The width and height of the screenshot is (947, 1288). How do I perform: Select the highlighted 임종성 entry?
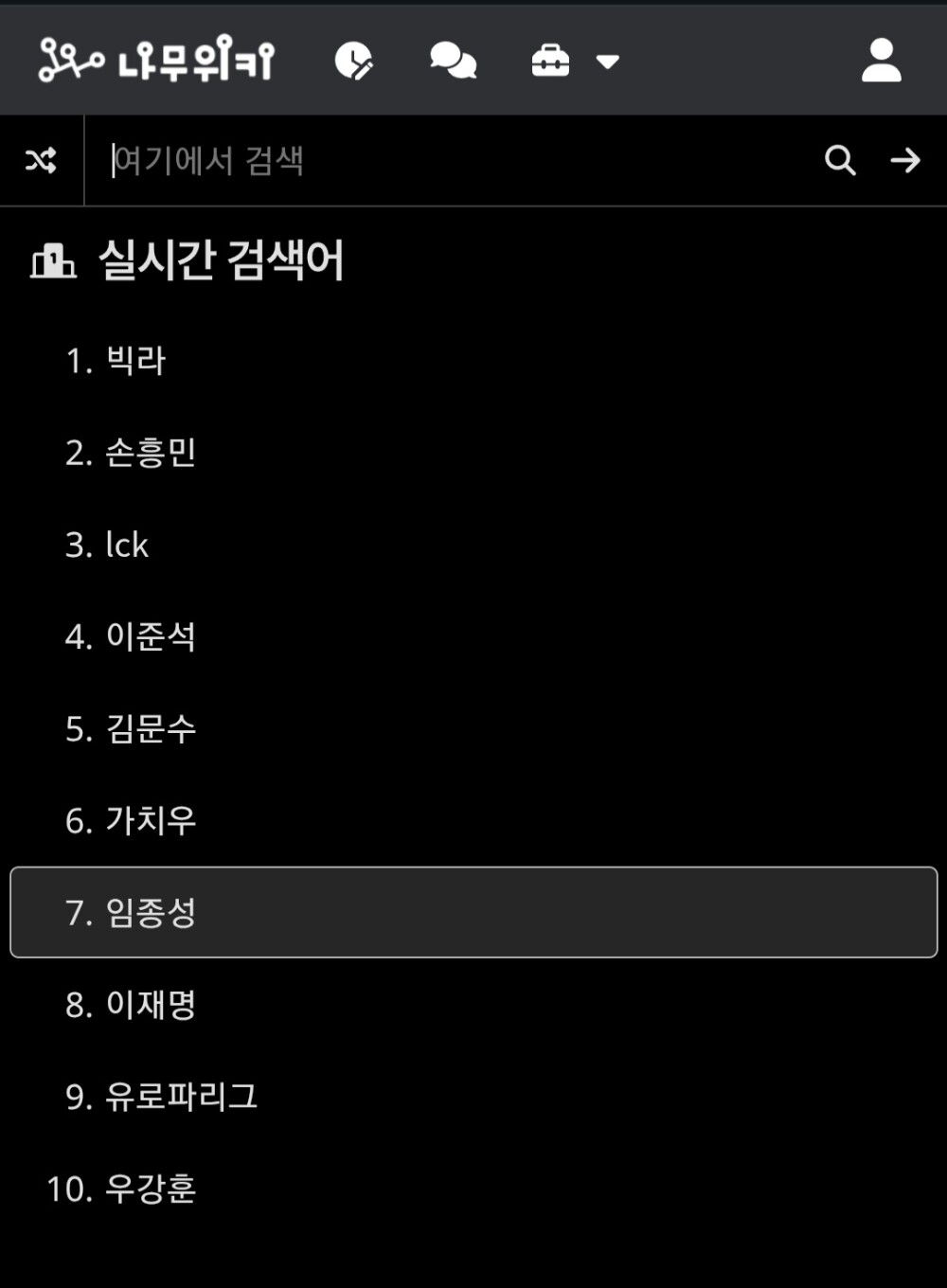pyautogui.click(x=473, y=912)
